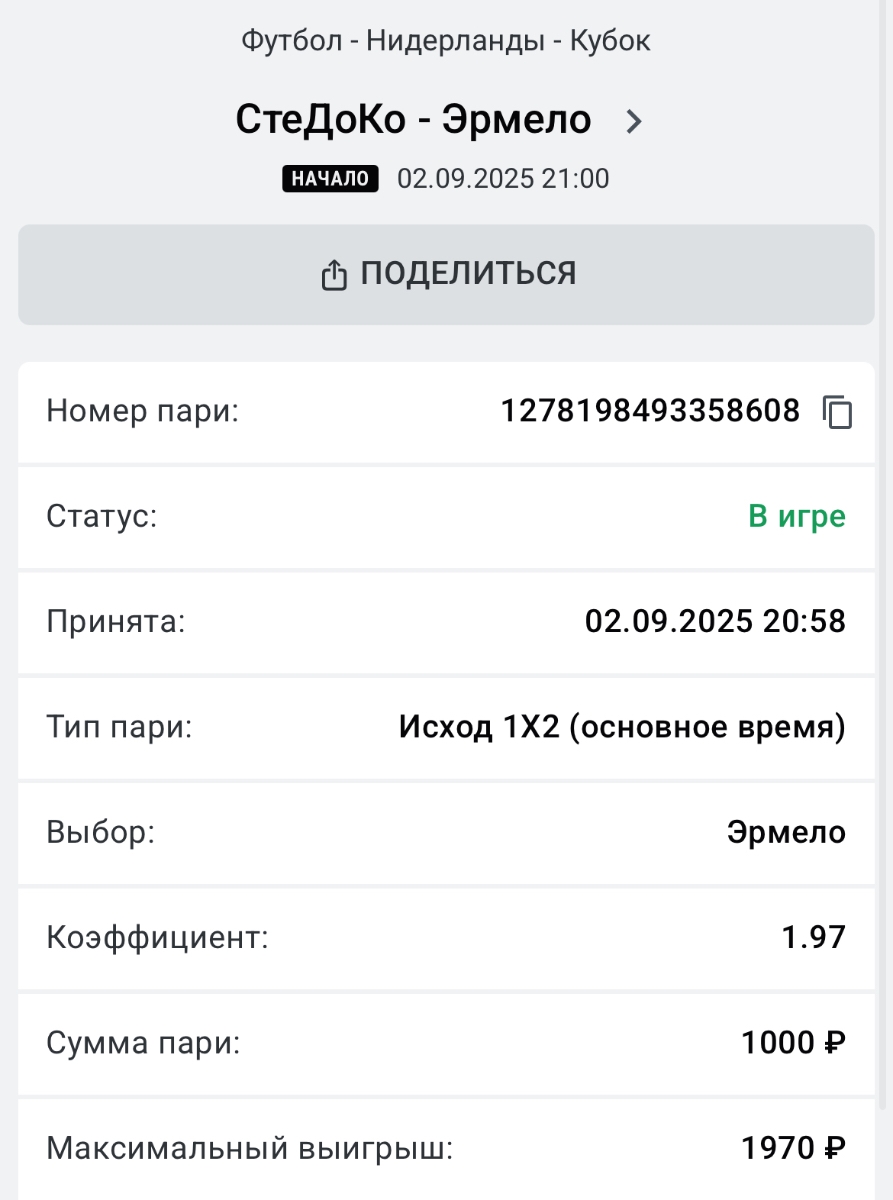Open the СтеДоКо - Эрмело match page
The height and width of the screenshot is (1200, 893).
pyautogui.click(x=440, y=121)
